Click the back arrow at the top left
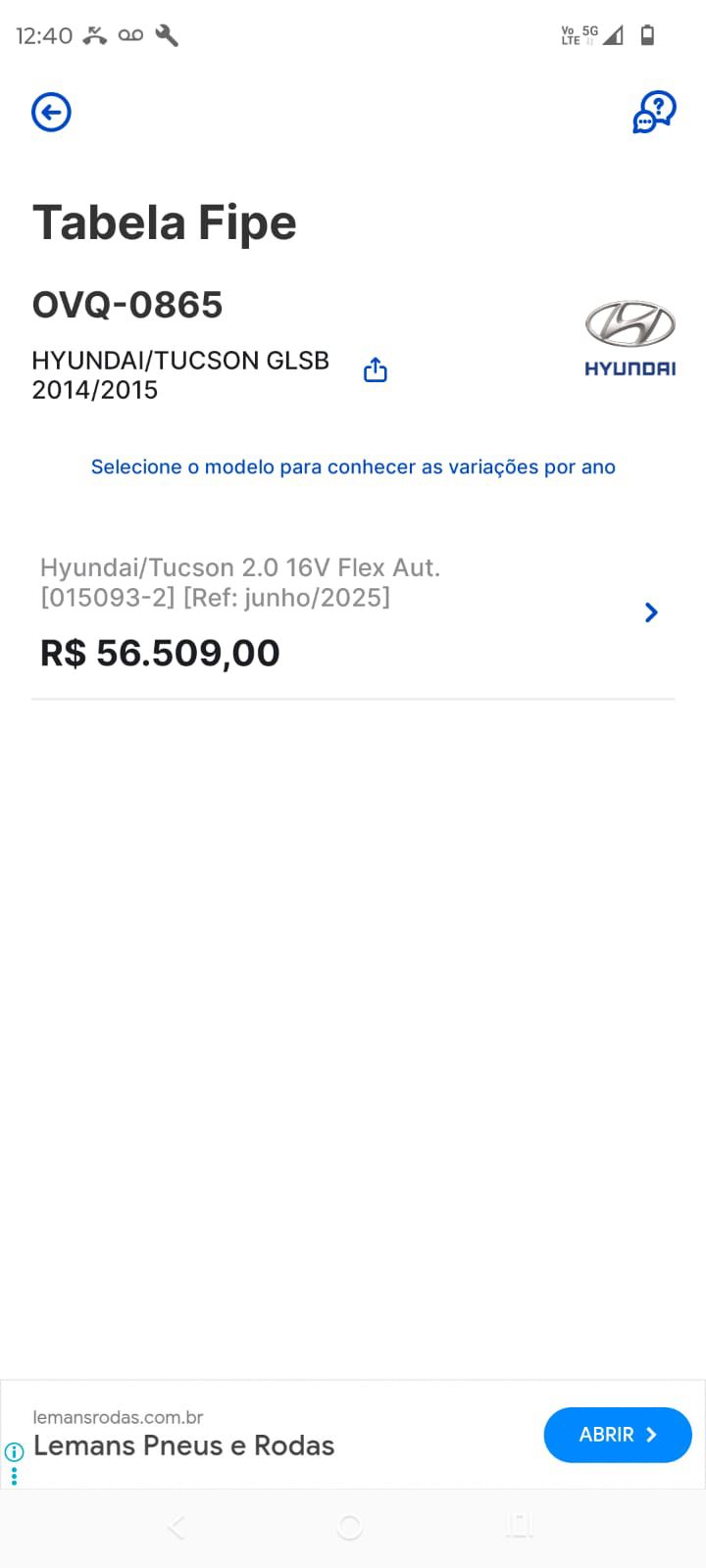 (50, 112)
